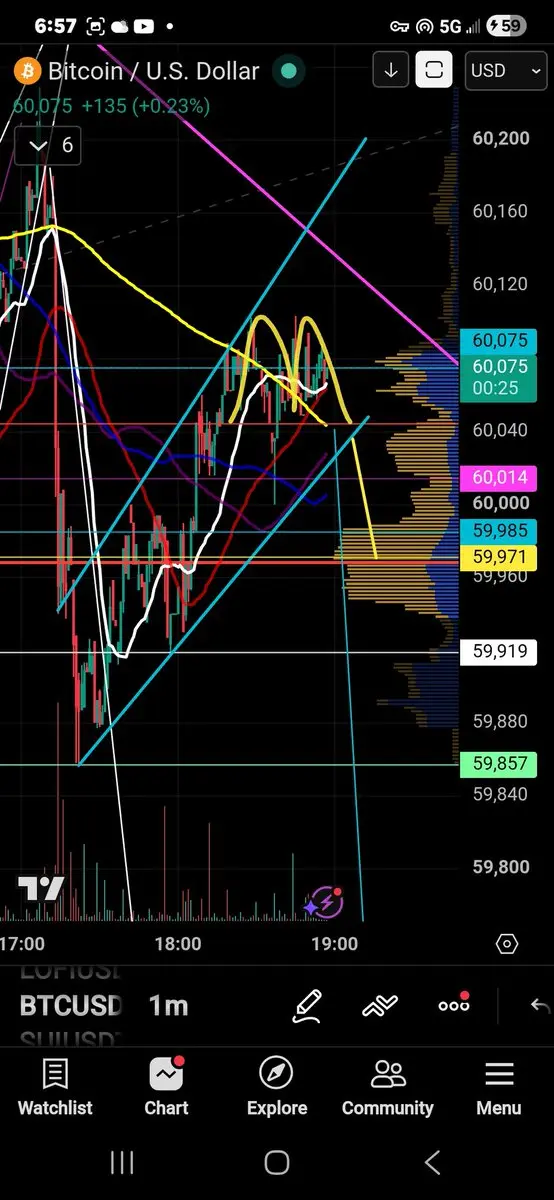Open the USD currency dropdown
The width and height of the screenshot is (554, 1200).
(506, 70)
